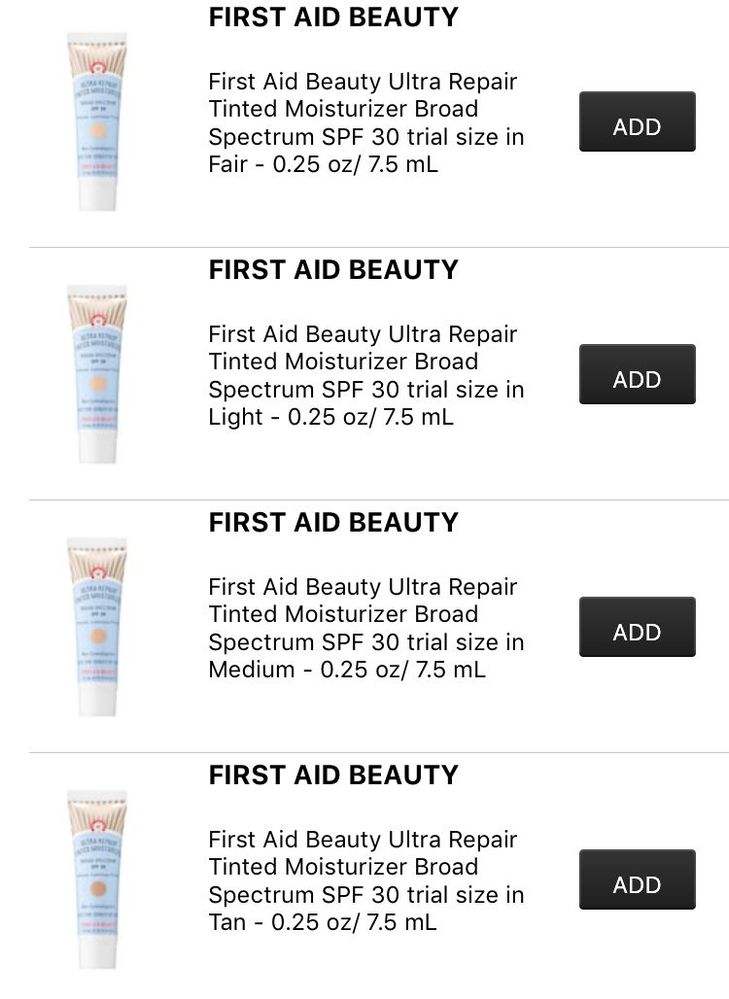Add the Tan shade trial size
Viewport: 729px width, 999px height.
pyautogui.click(x=636, y=880)
